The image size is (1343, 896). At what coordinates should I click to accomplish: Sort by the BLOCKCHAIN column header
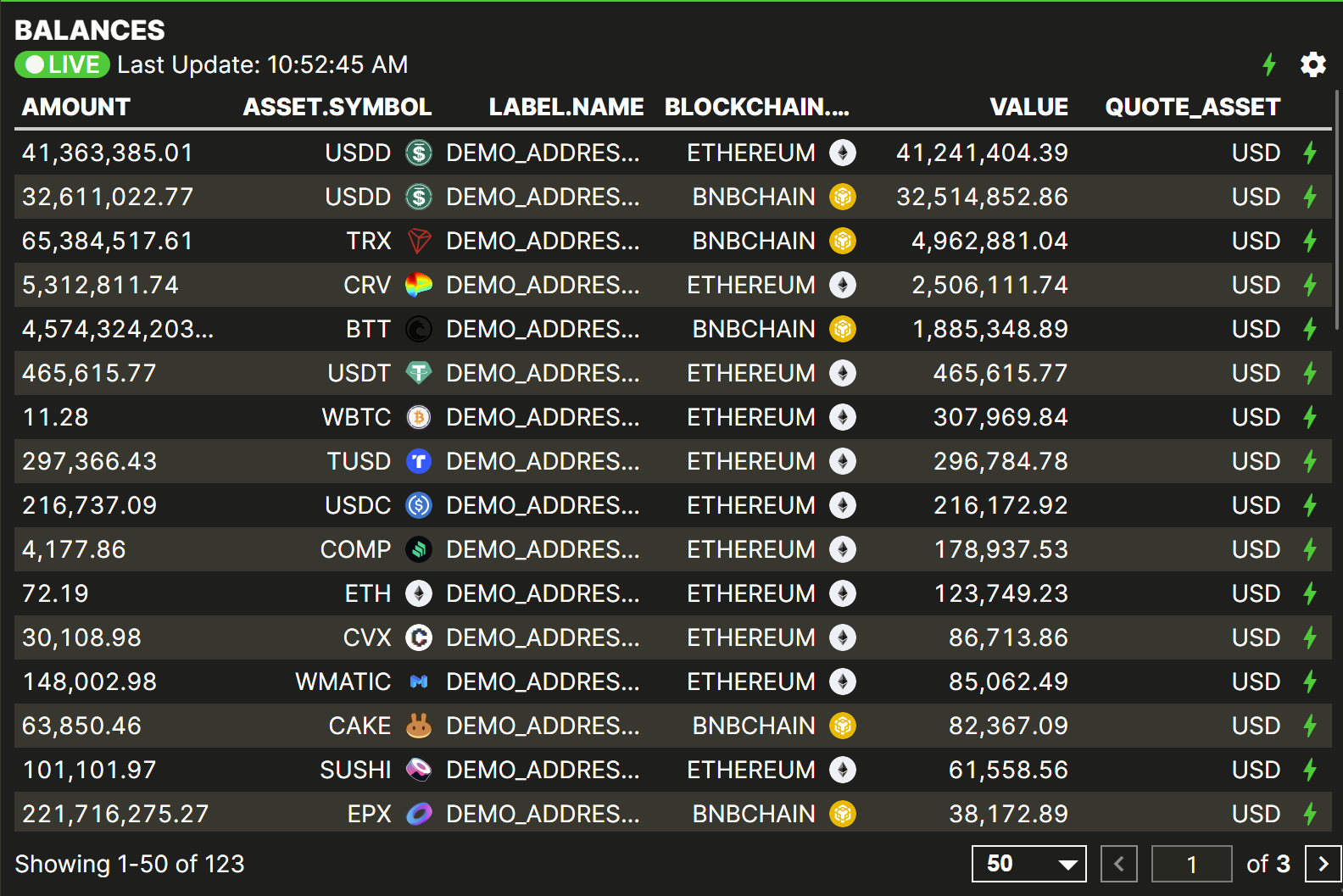[756, 107]
